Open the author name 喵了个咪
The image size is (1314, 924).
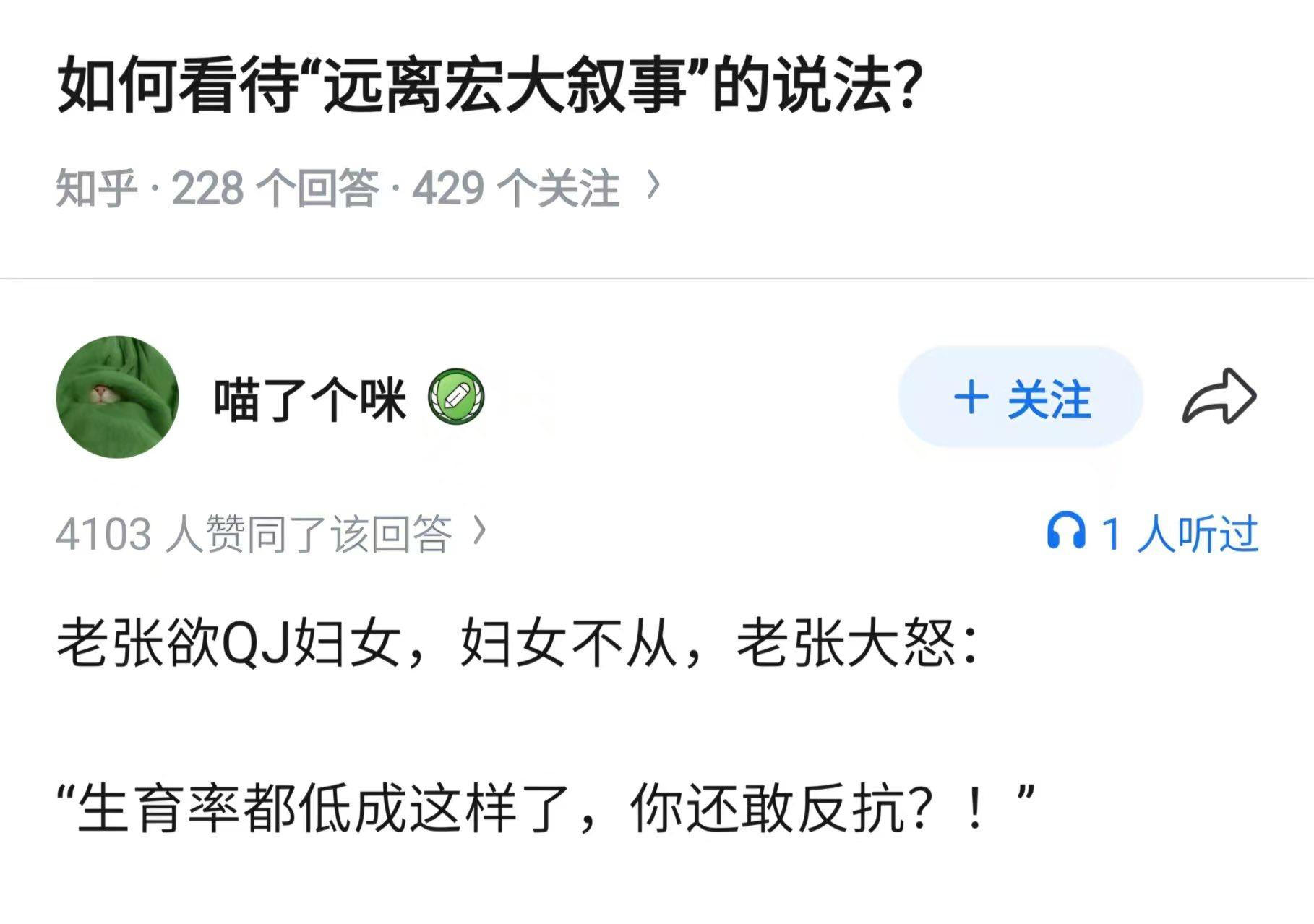pos(309,398)
